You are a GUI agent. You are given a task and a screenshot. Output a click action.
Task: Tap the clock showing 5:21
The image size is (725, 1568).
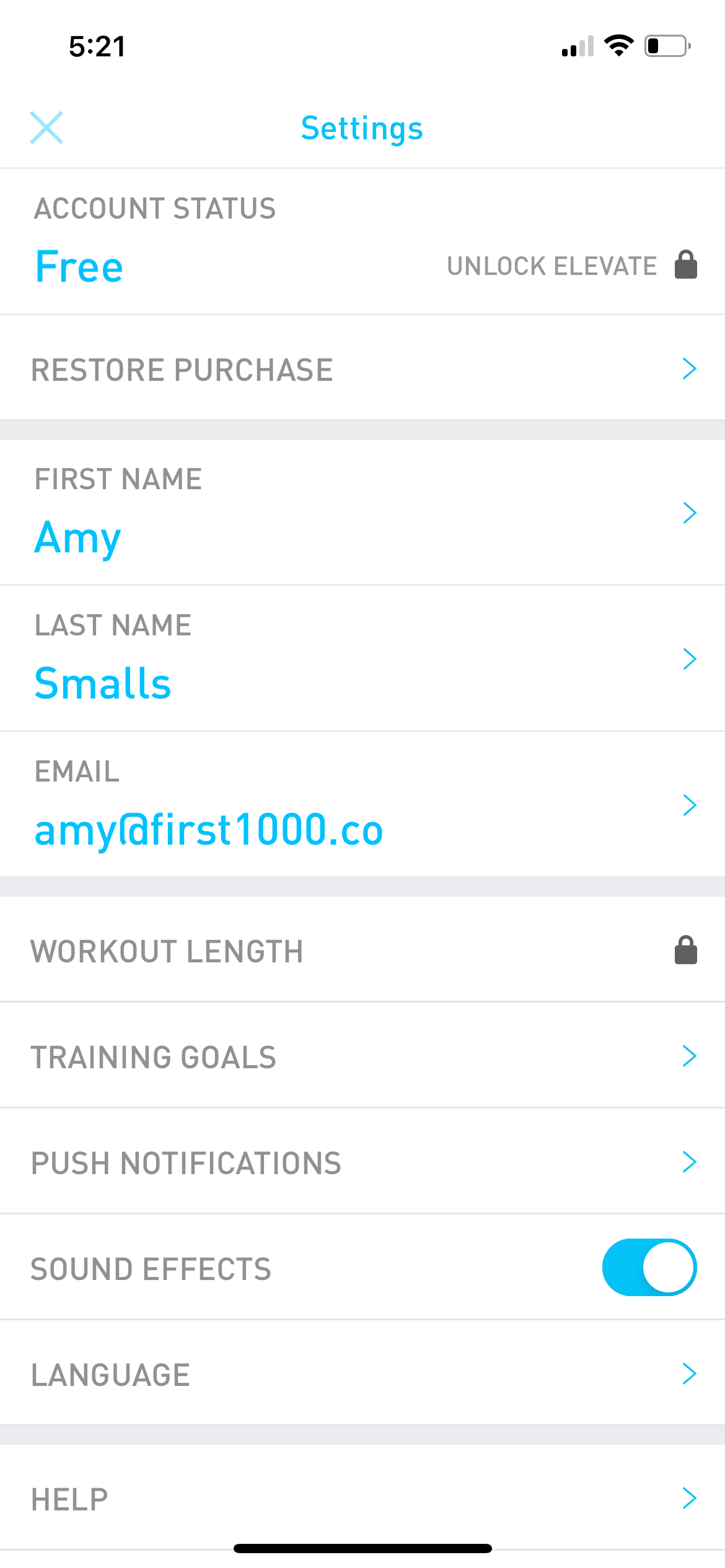[x=97, y=45]
